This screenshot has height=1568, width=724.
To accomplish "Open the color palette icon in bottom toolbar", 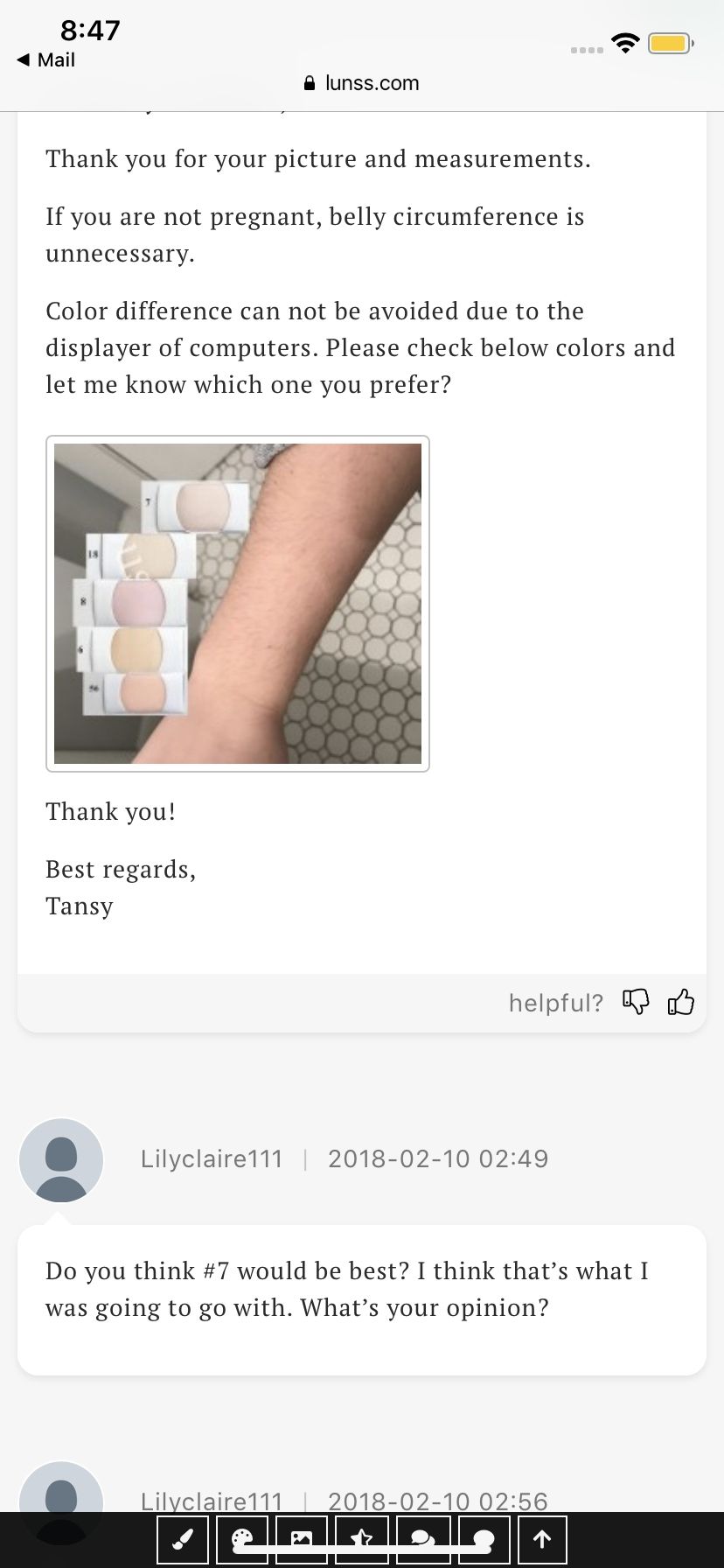I will pos(242,1540).
